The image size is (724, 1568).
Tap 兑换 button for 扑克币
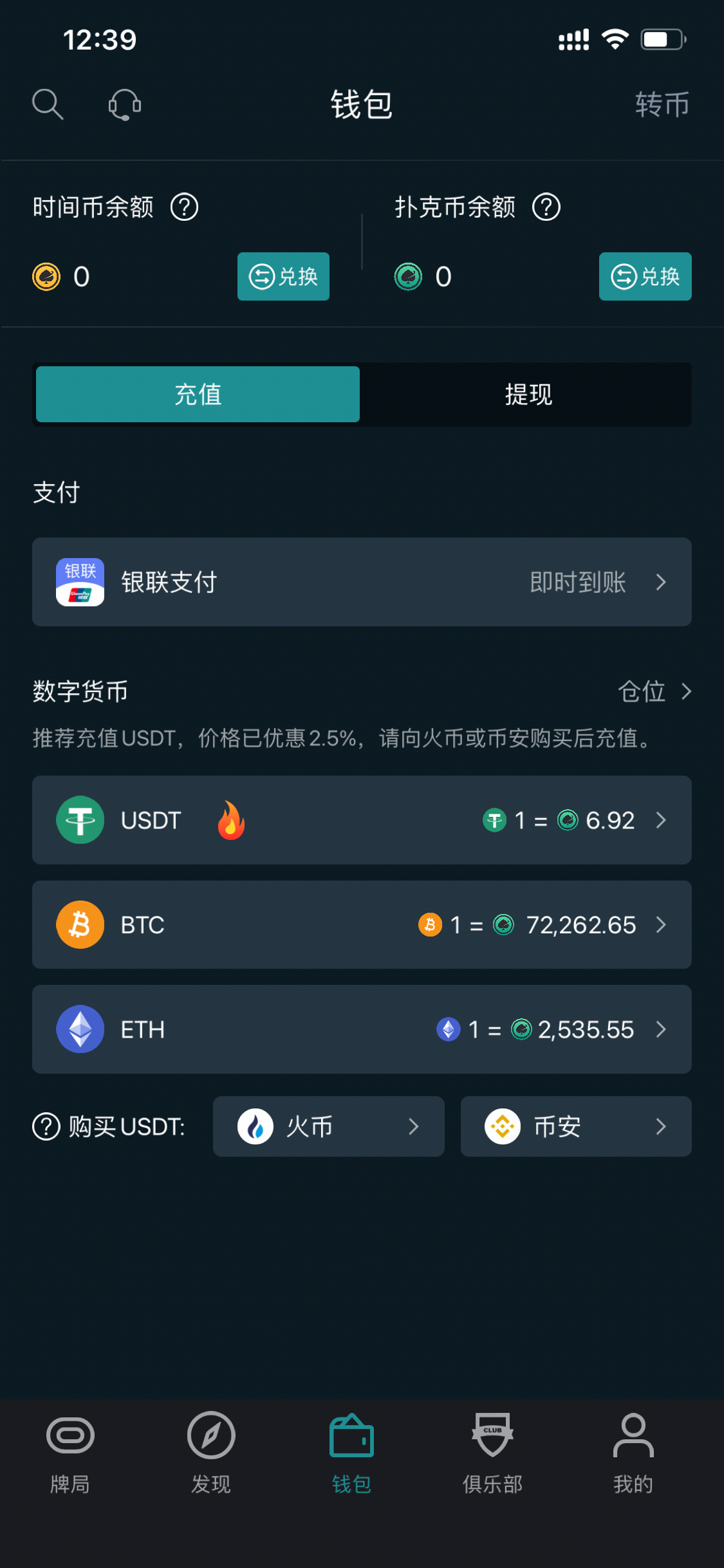tap(645, 277)
